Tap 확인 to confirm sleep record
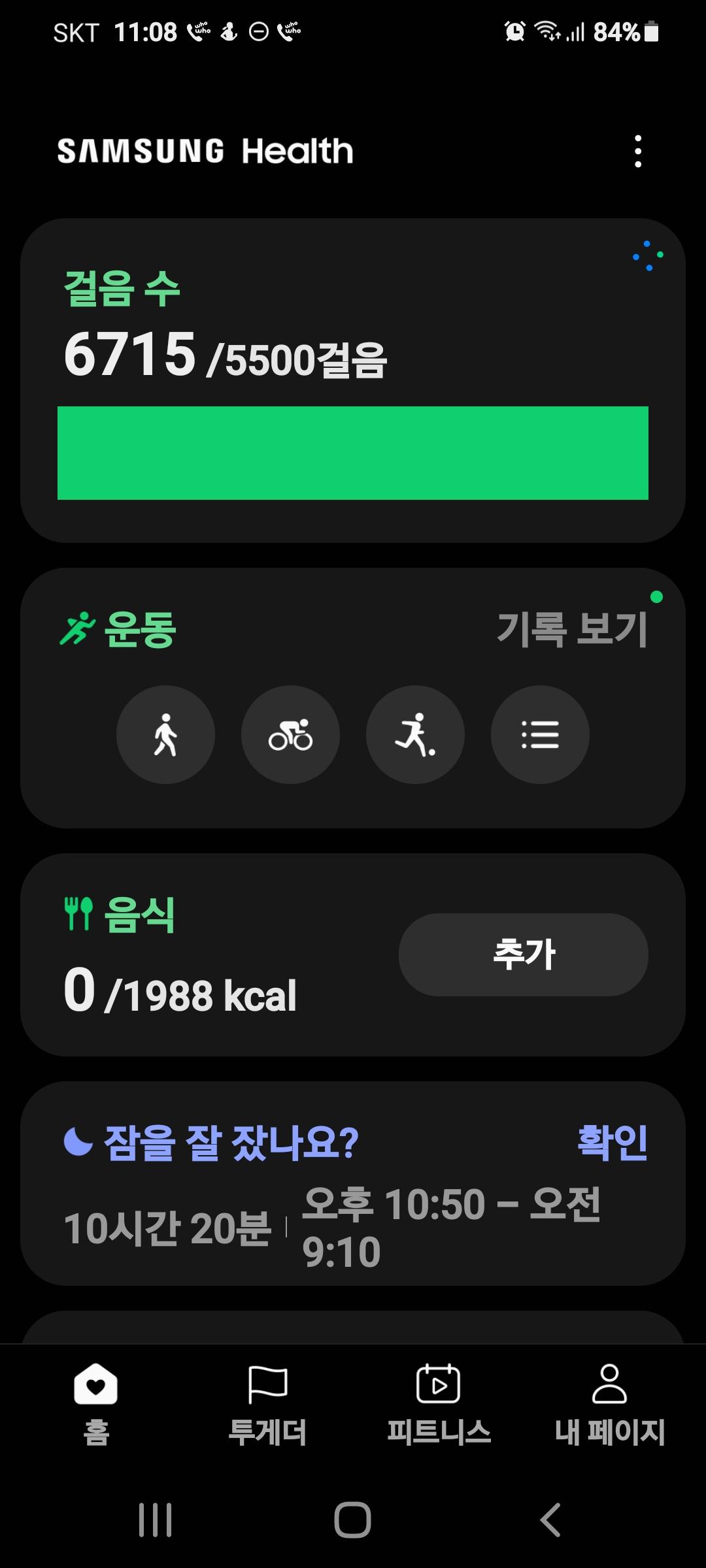The width and height of the screenshot is (706, 1568). coord(612,1143)
